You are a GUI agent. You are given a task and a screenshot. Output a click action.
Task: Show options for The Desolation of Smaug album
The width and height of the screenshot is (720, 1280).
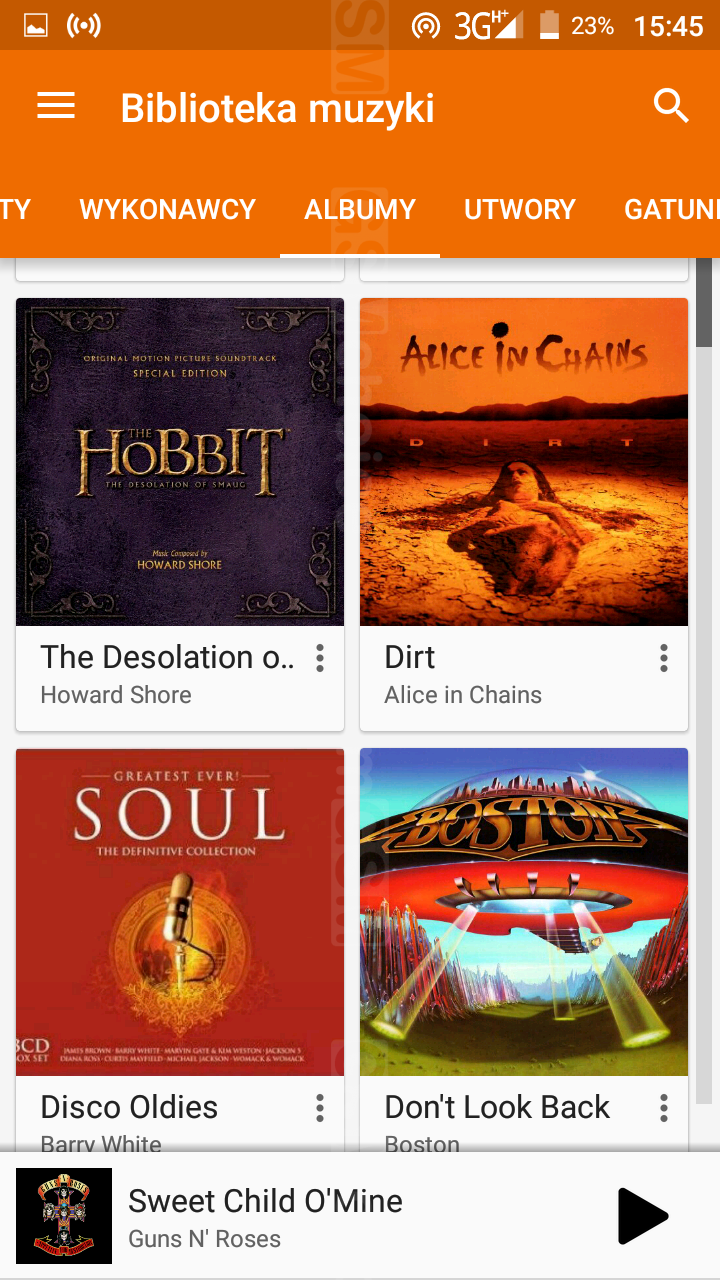pos(320,658)
